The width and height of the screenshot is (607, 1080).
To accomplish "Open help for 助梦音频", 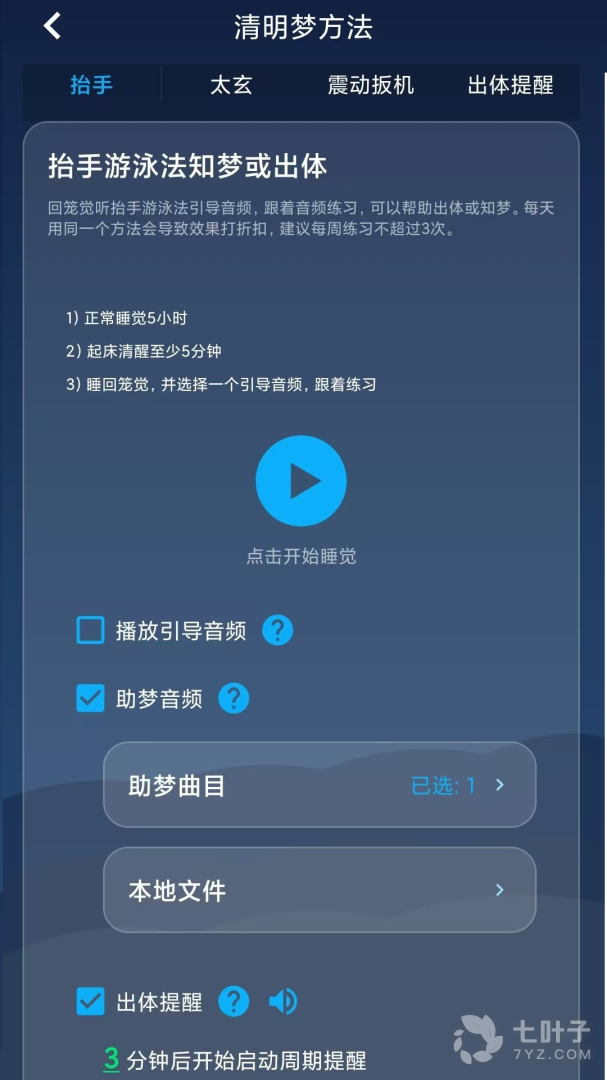I will click(233, 698).
